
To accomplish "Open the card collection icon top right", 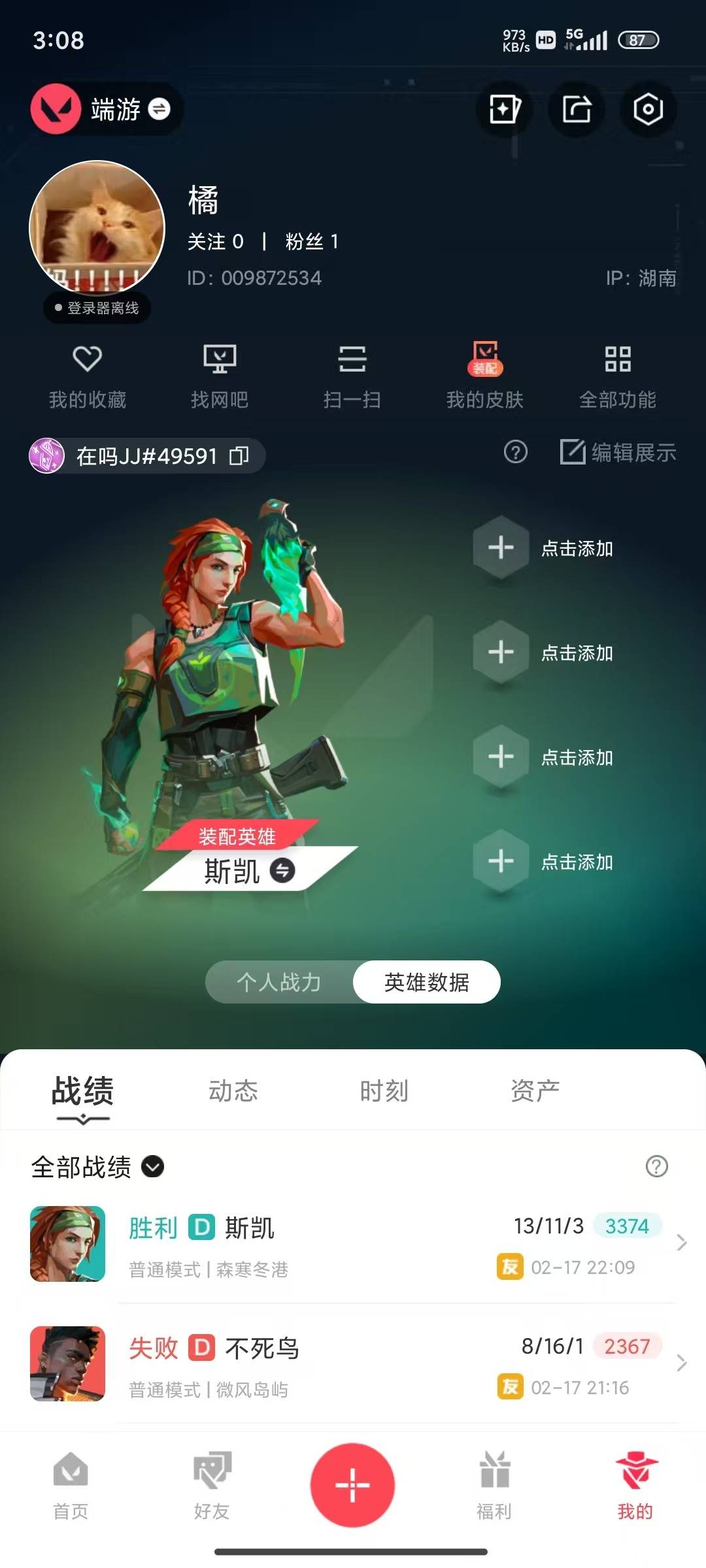I will (x=505, y=110).
